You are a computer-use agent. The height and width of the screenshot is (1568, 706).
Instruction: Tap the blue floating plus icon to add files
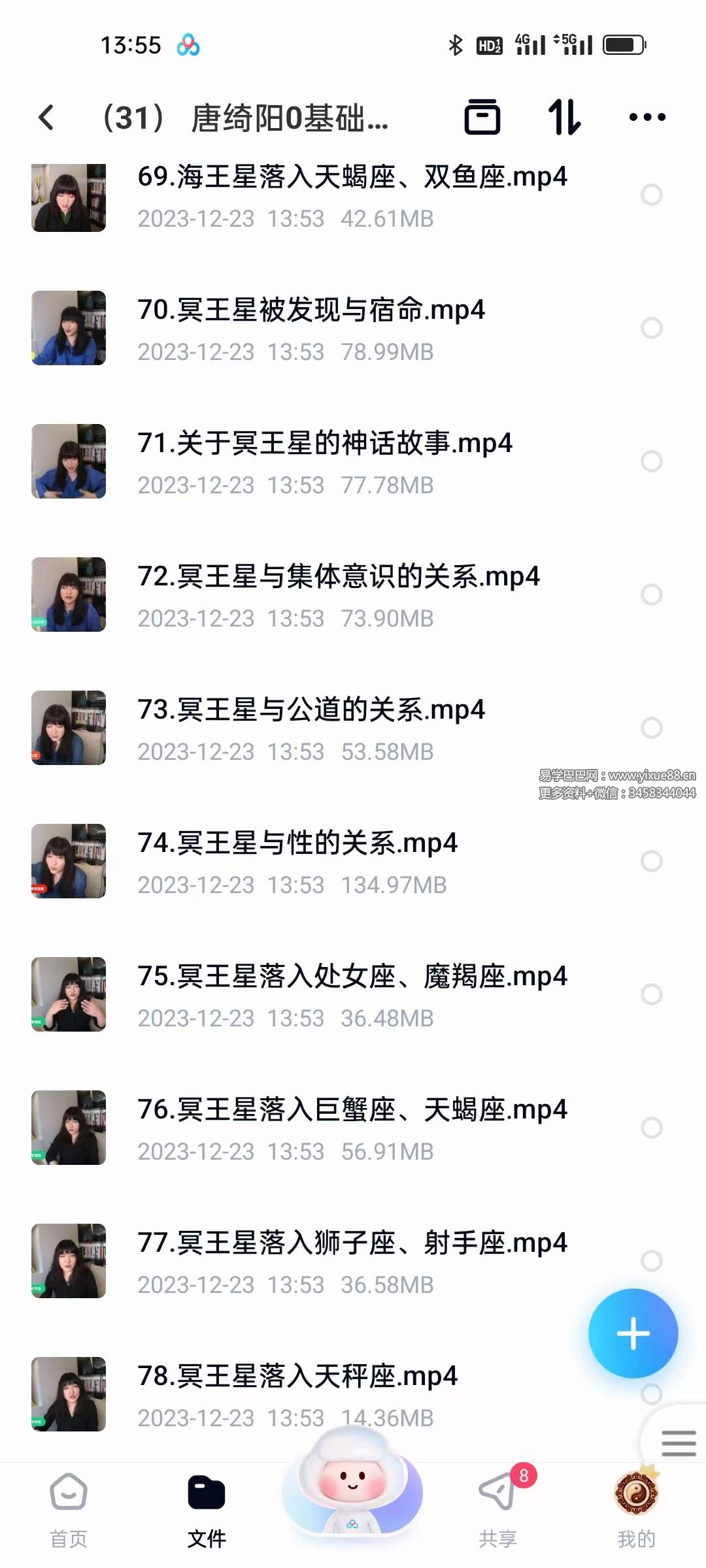tap(632, 1334)
